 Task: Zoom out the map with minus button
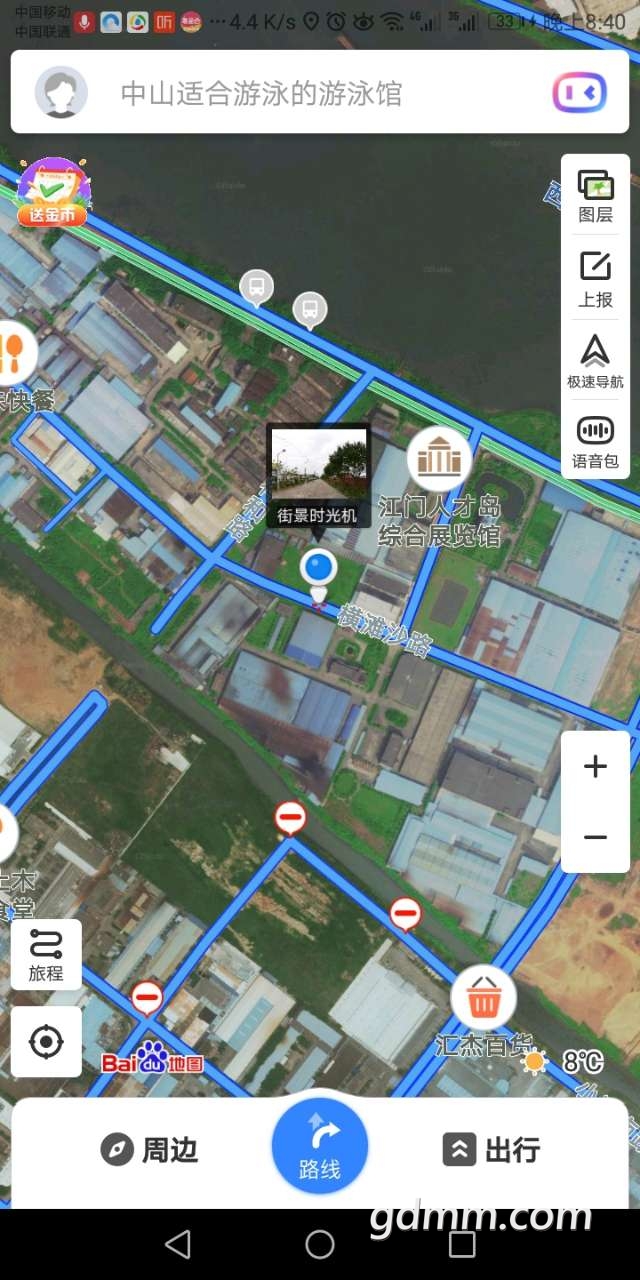pos(595,837)
